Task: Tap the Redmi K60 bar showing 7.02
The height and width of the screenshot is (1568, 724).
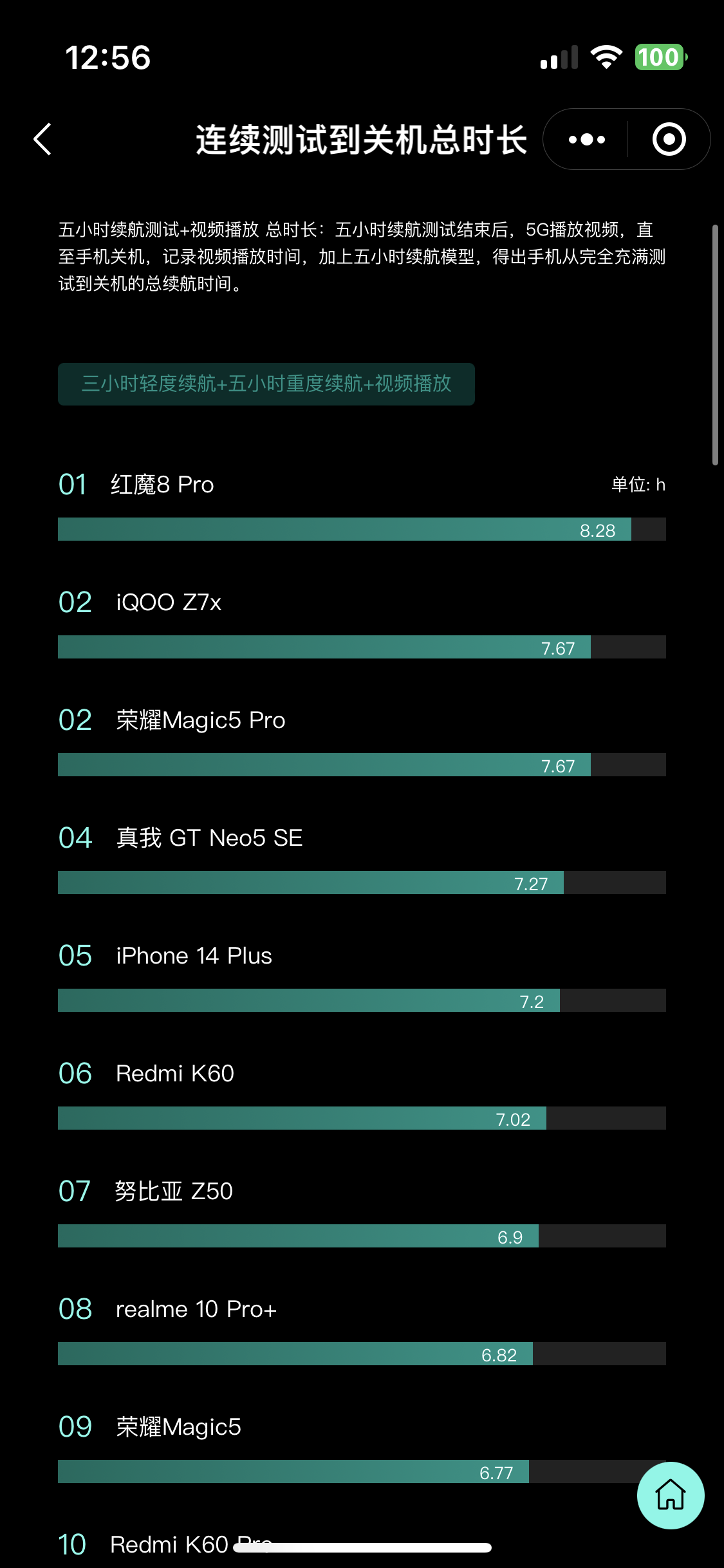Action: (x=302, y=1117)
